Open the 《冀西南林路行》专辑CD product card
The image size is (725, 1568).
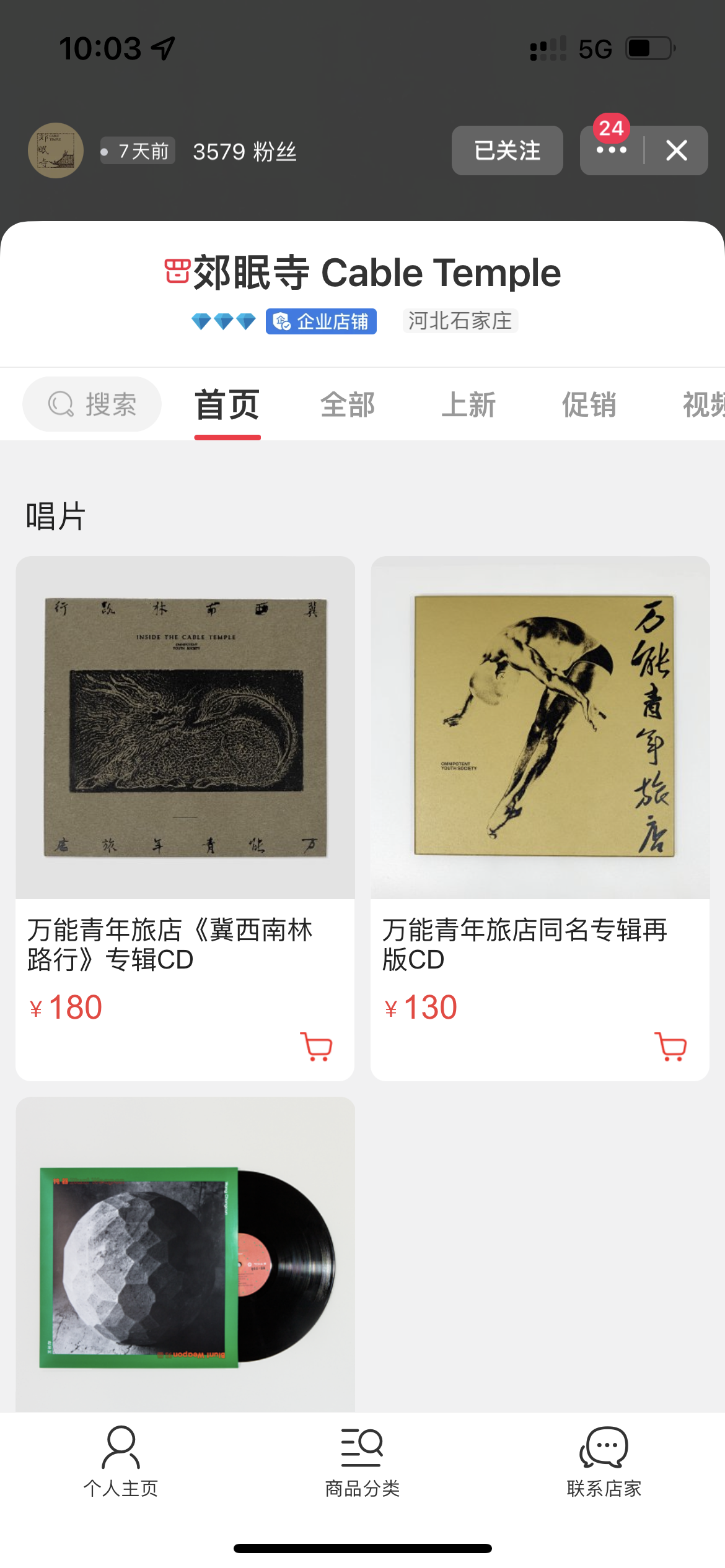tap(185, 743)
